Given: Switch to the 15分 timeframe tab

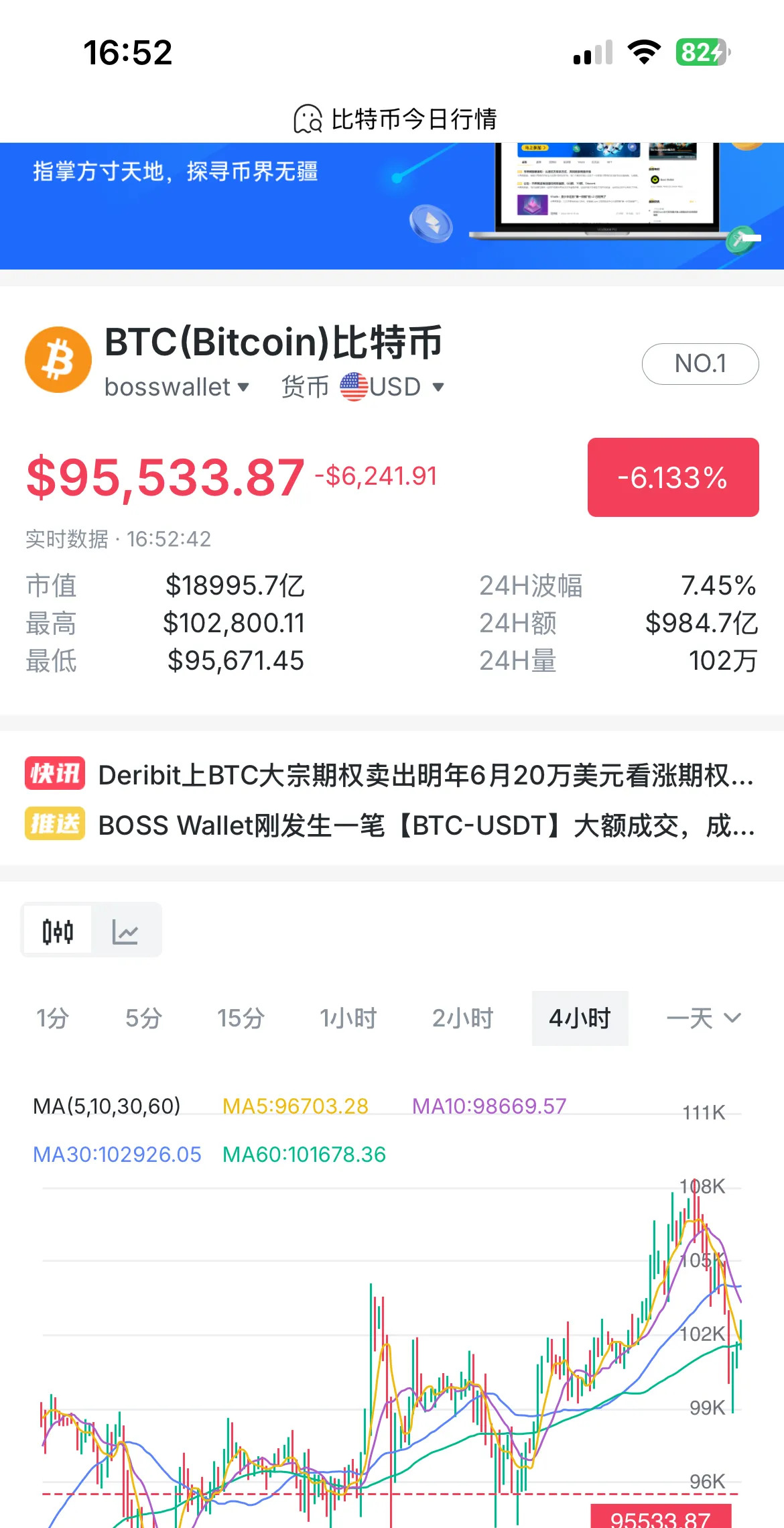Looking at the screenshot, I should pyautogui.click(x=240, y=1018).
